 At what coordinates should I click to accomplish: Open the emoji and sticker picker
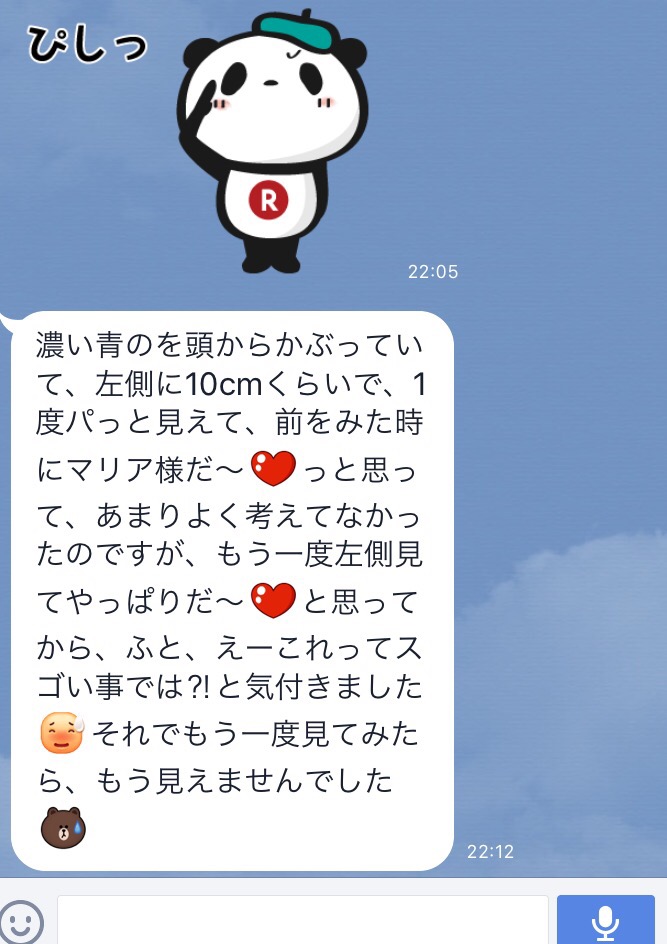point(22,922)
